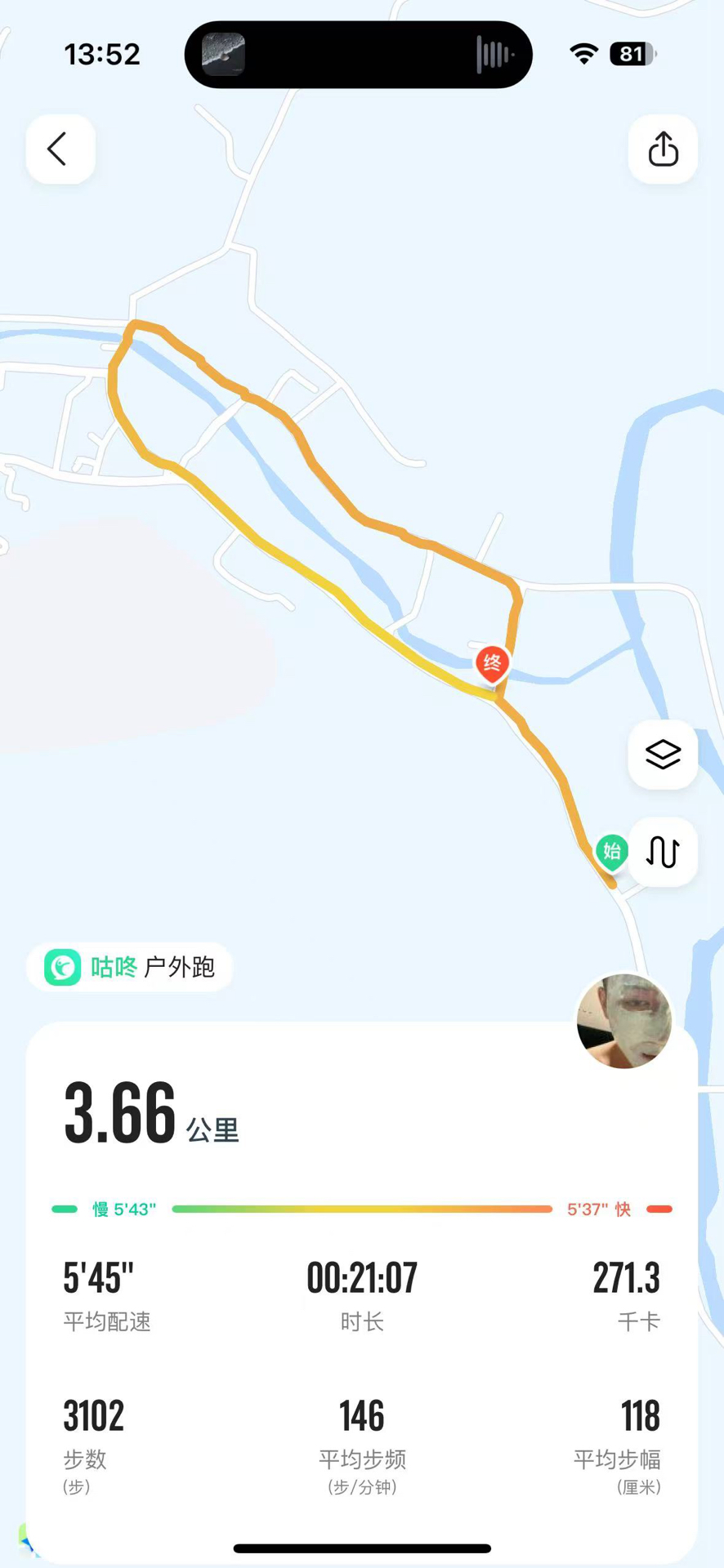Open the map layers selector
724x1568 pixels.
tap(663, 754)
